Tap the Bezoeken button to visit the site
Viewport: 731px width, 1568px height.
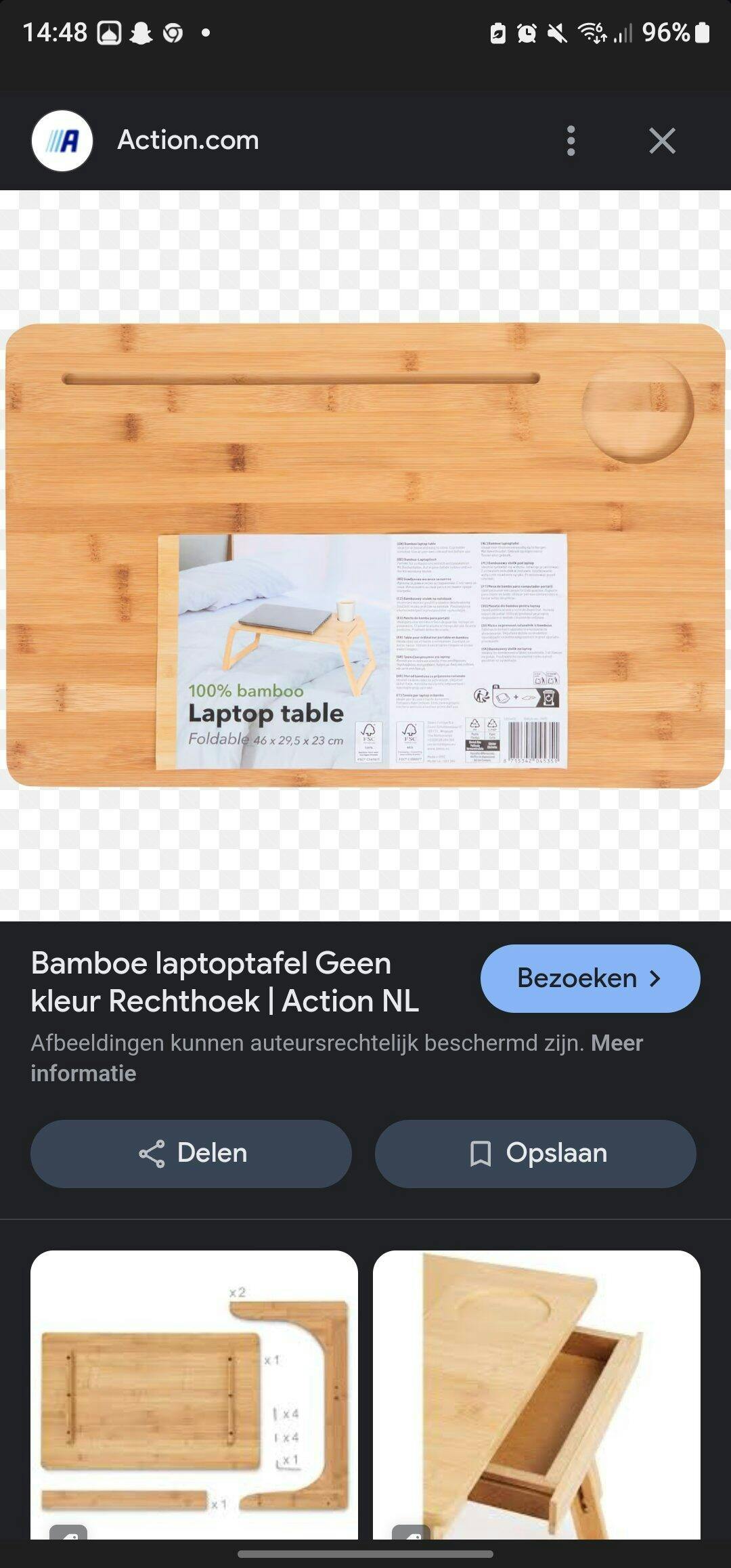(x=590, y=978)
